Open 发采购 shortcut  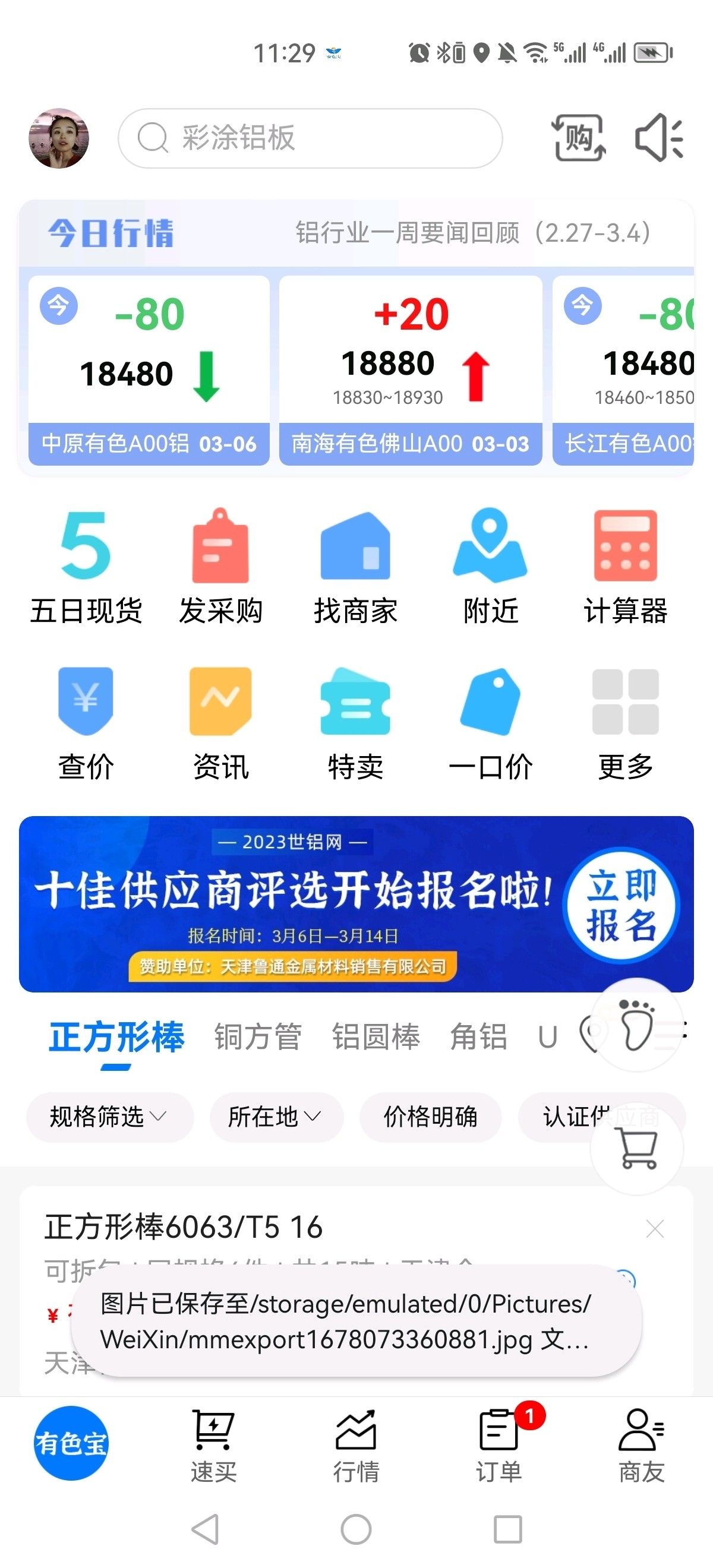coord(220,567)
